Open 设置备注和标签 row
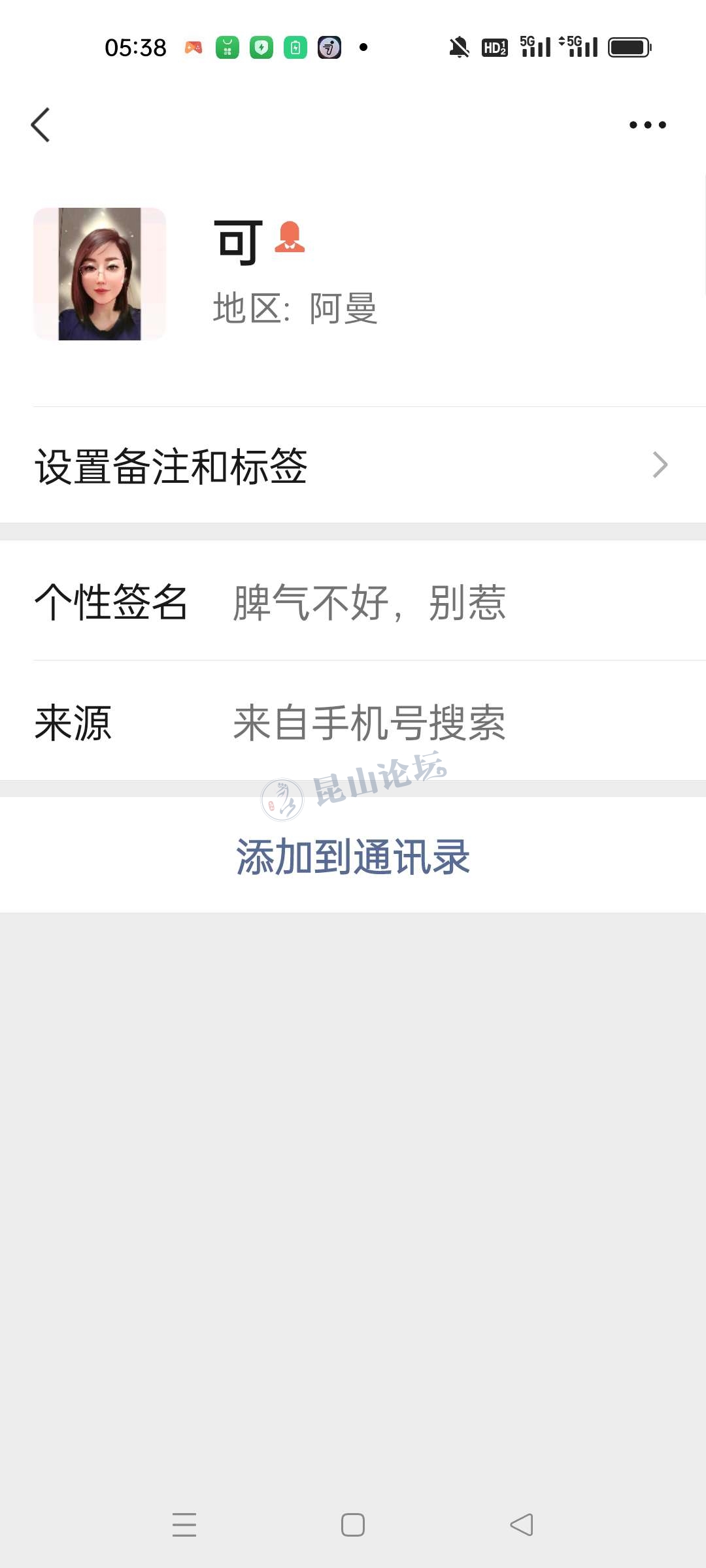 (353, 465)
